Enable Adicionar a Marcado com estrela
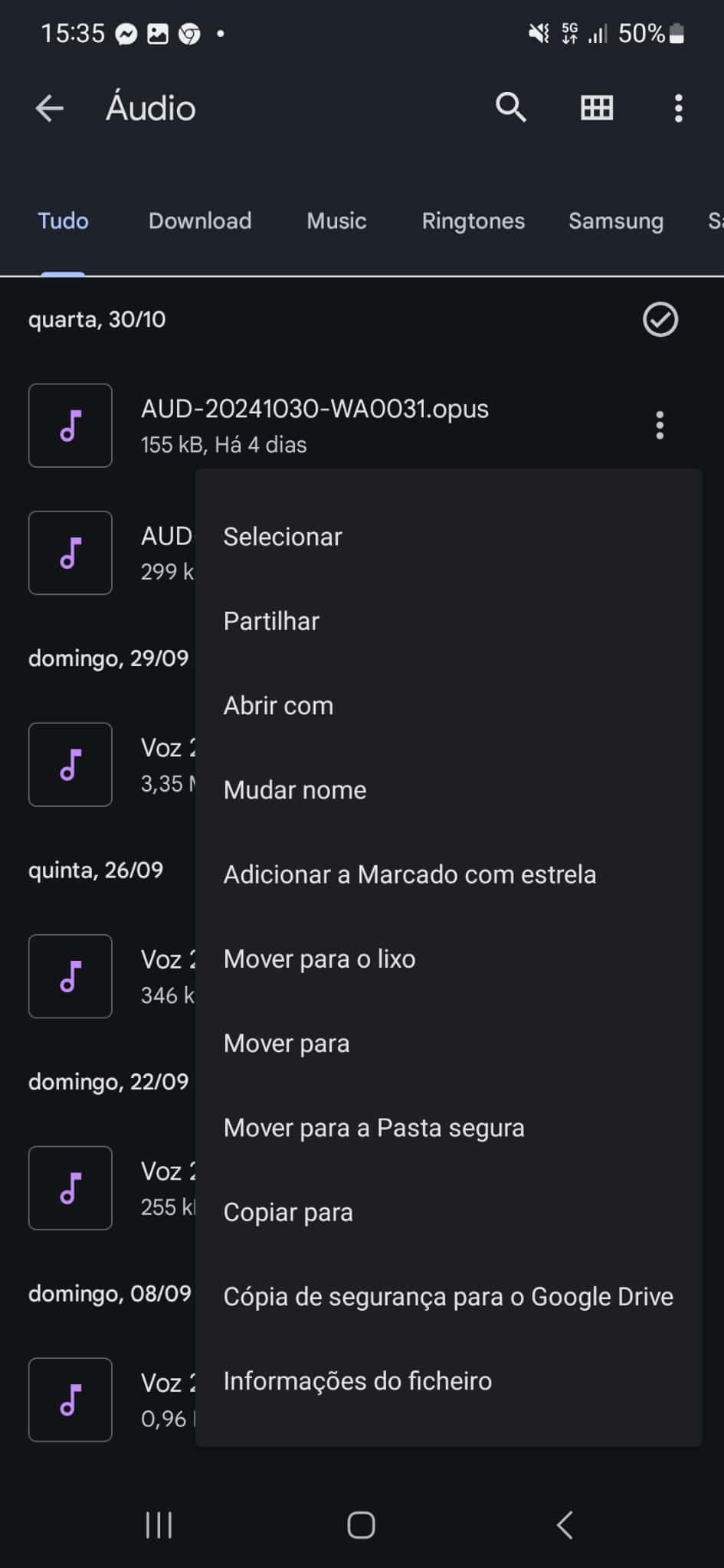Viewport: 724px width, 1568px height. (x=409, y=874)
